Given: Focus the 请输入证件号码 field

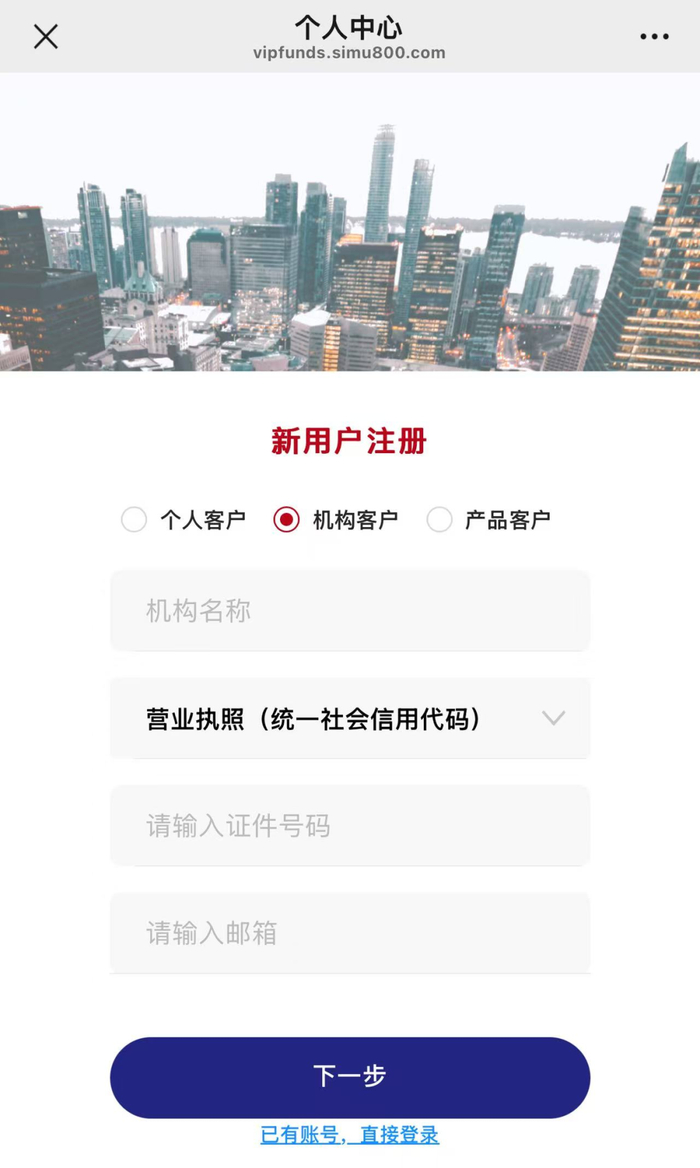Looking at the screenshot, I should (350, 825).
